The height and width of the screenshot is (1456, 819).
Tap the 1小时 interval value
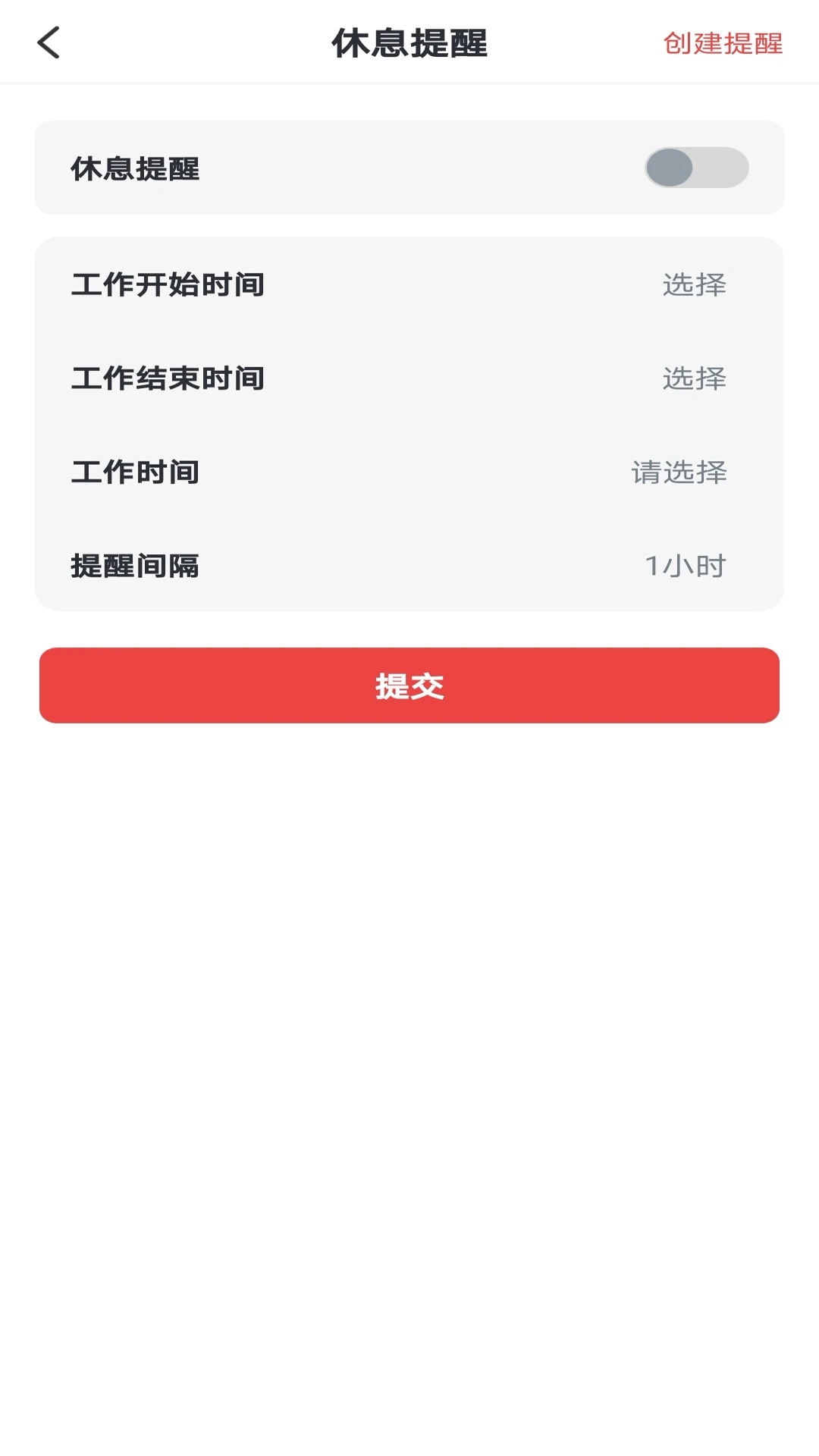(685, 564)
